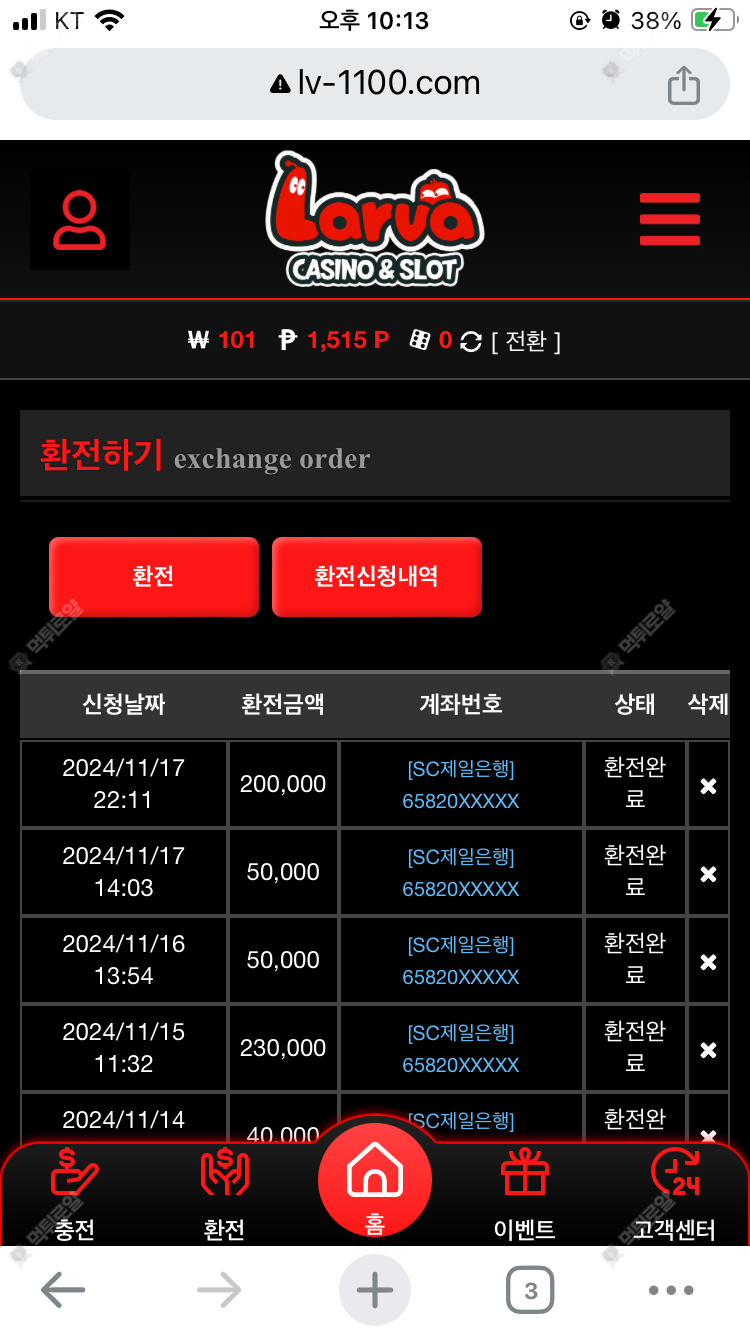Open 환전신청내역 history

click(377, 577)
